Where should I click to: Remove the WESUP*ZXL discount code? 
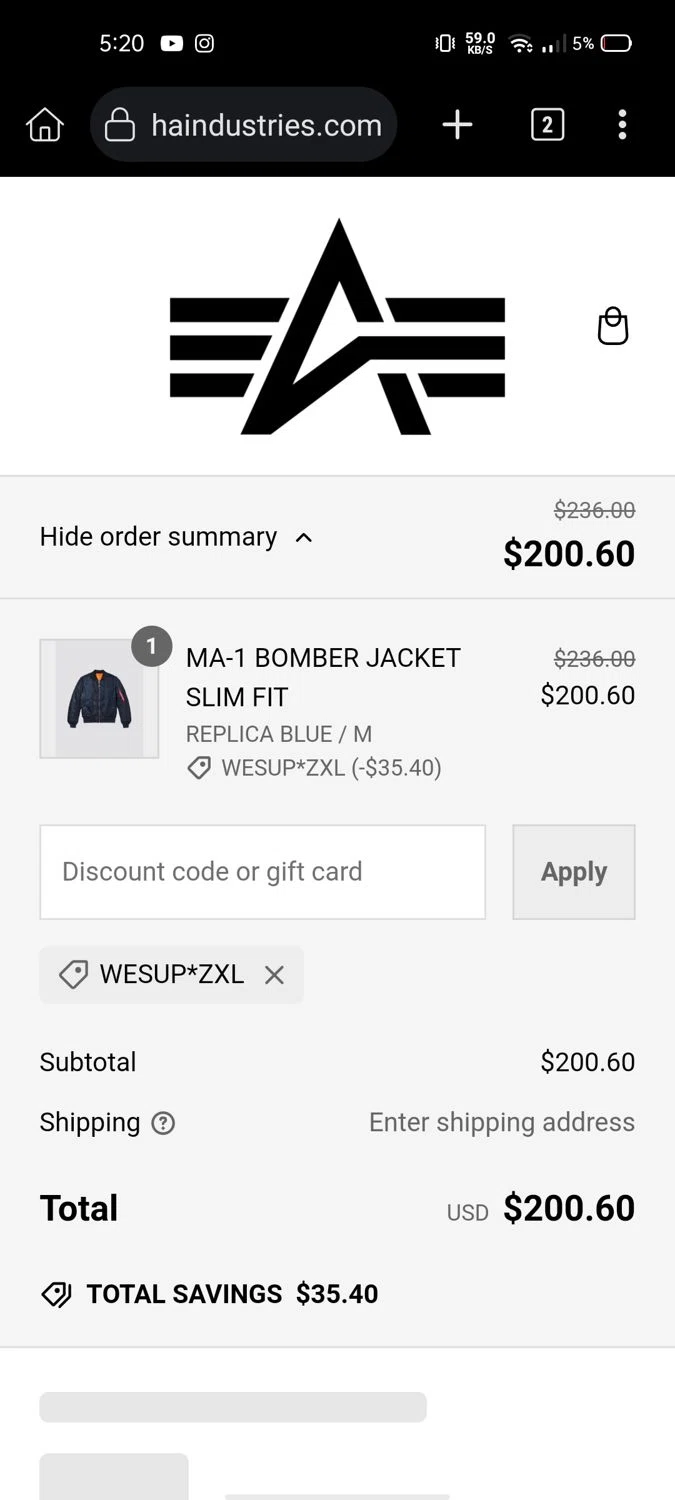coord(274,975)
